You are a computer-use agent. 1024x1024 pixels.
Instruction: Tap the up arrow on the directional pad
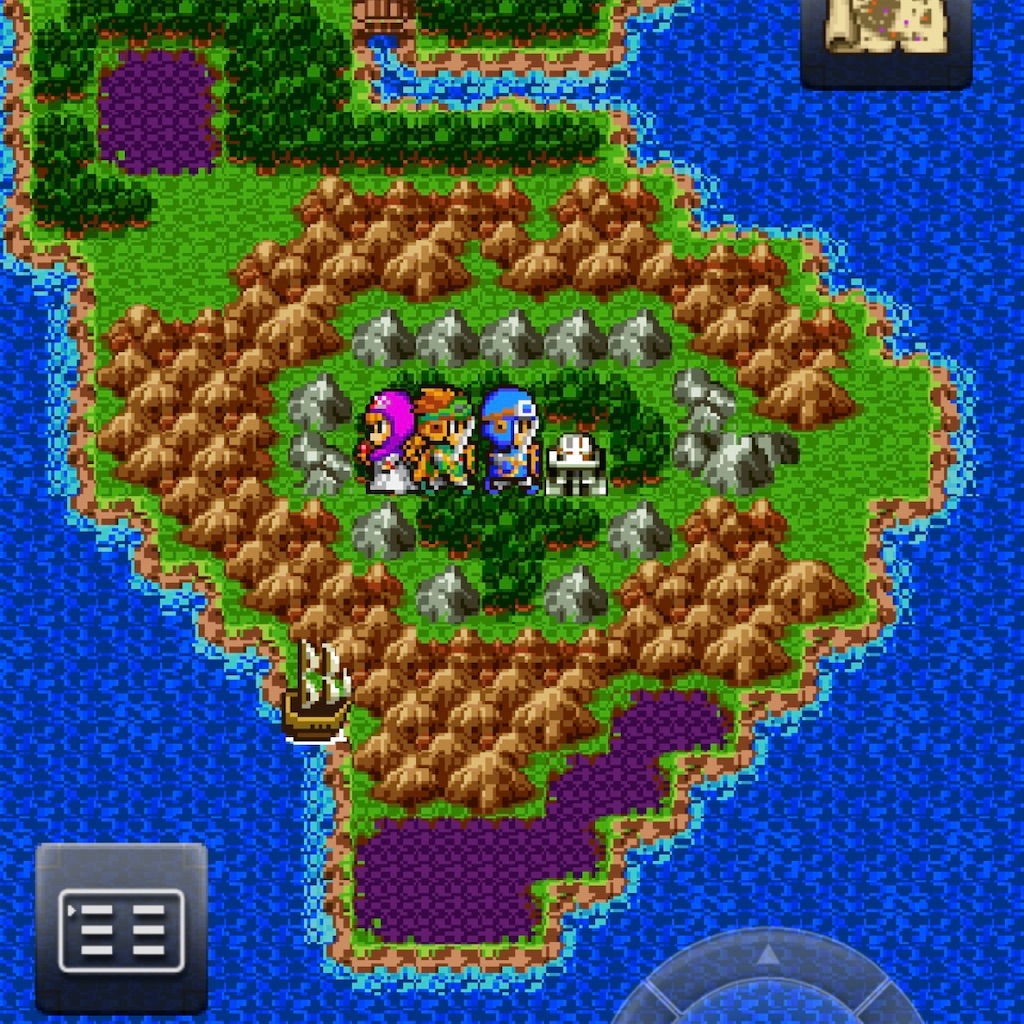point(768,955)
